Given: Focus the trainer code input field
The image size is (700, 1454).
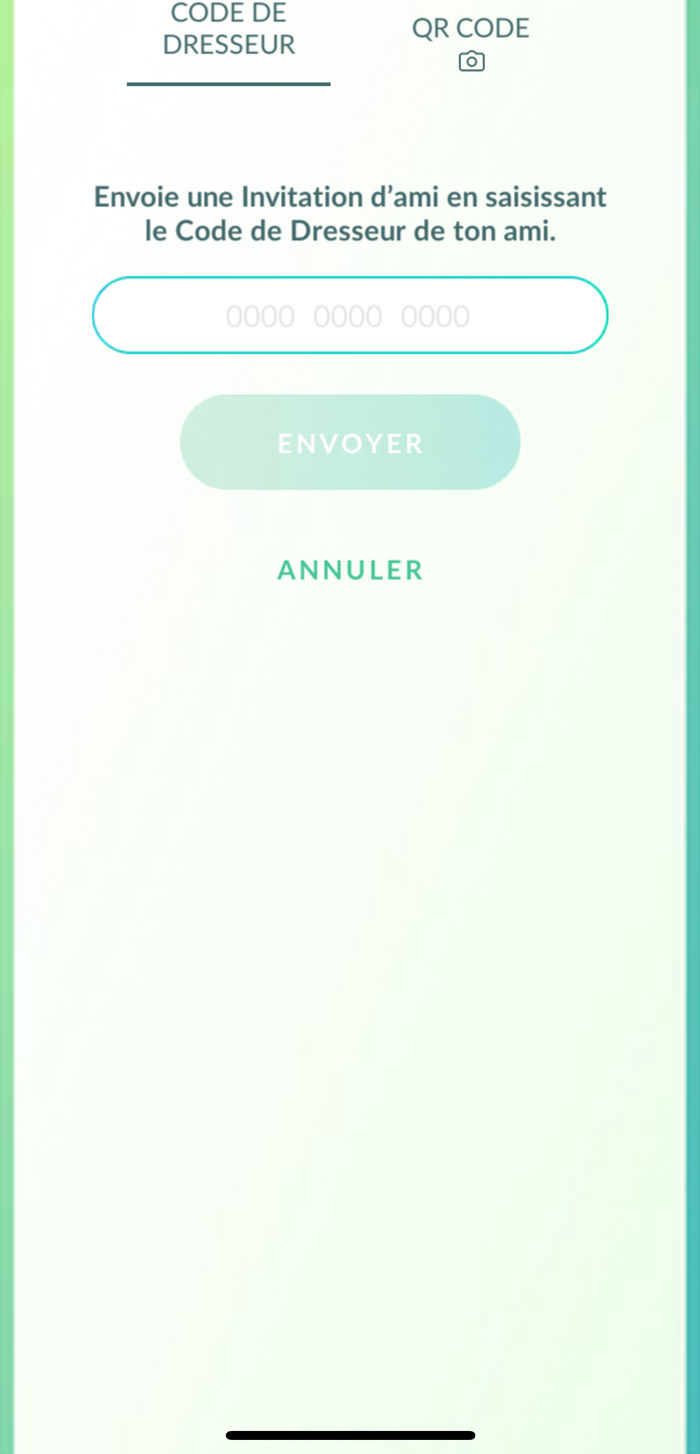Looking at the screenshot, I should click(x=350, y=315).
